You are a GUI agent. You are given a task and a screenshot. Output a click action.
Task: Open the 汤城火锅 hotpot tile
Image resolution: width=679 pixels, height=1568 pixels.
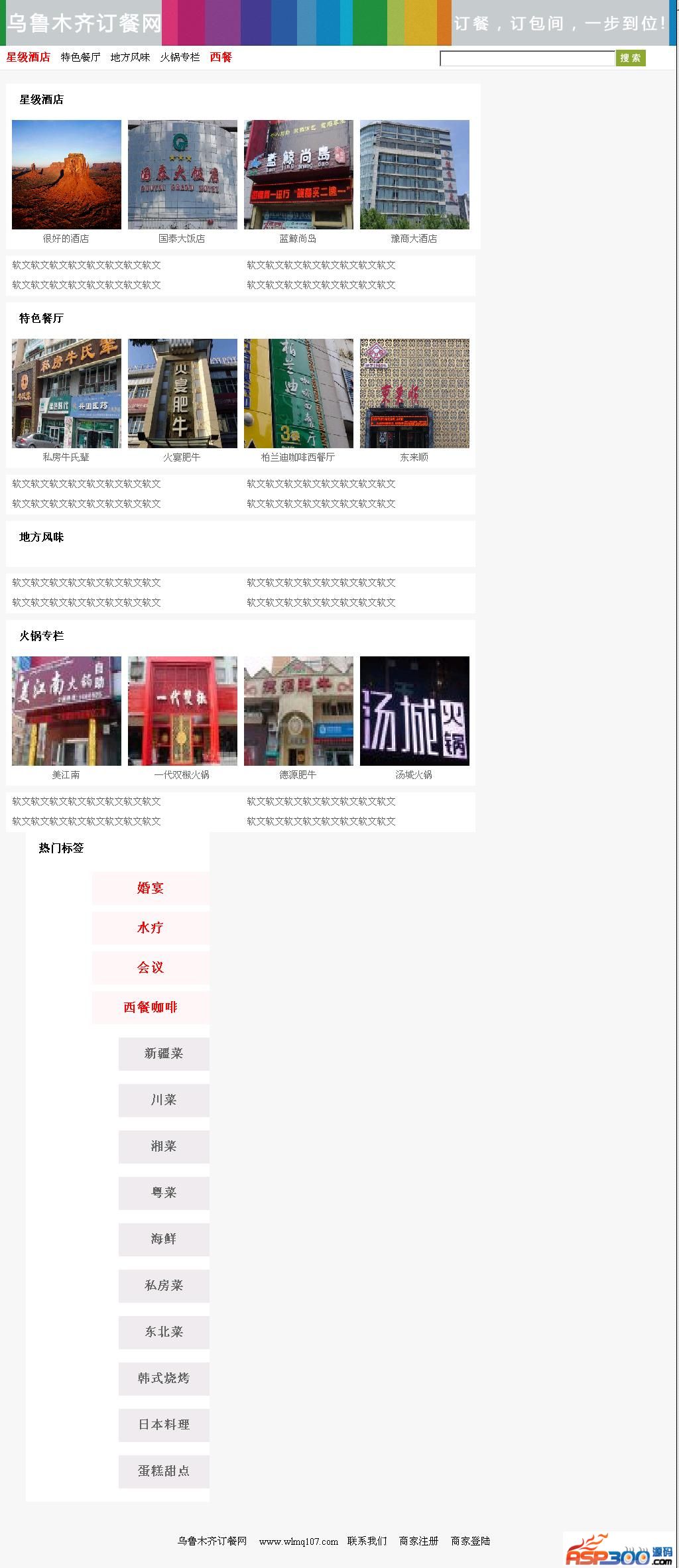[x=414, y=711]
